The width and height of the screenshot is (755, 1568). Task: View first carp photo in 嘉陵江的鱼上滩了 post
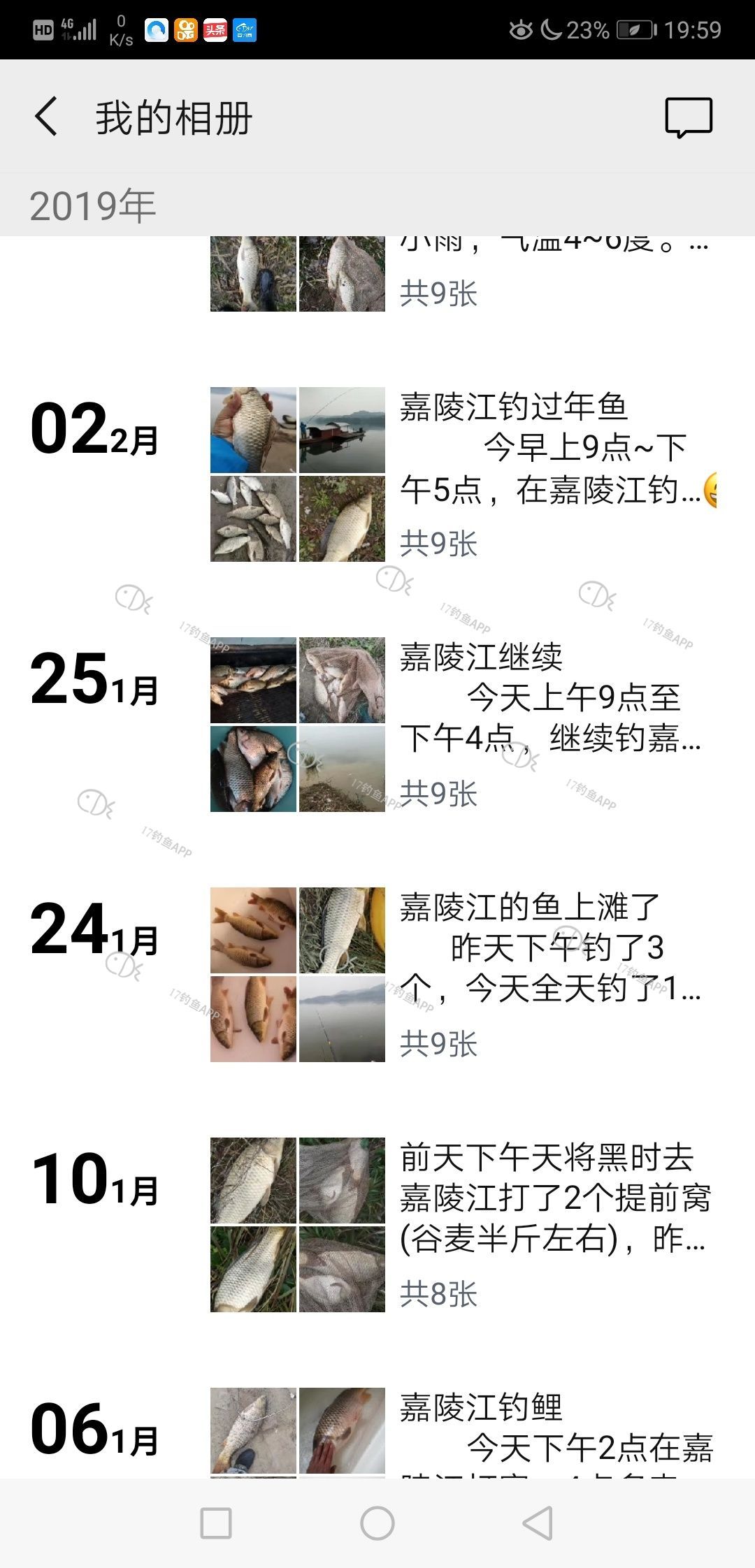(253, 930)
